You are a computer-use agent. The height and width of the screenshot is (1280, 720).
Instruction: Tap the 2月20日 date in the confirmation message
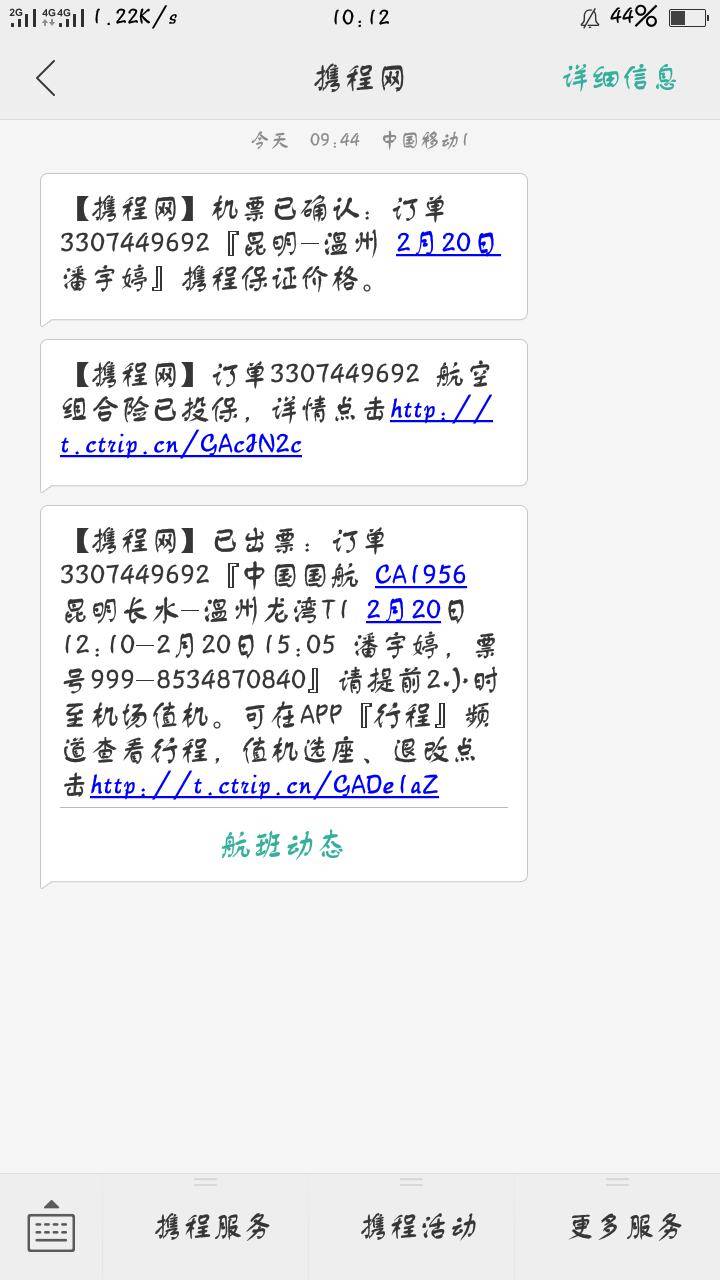[x=448, y=243]
